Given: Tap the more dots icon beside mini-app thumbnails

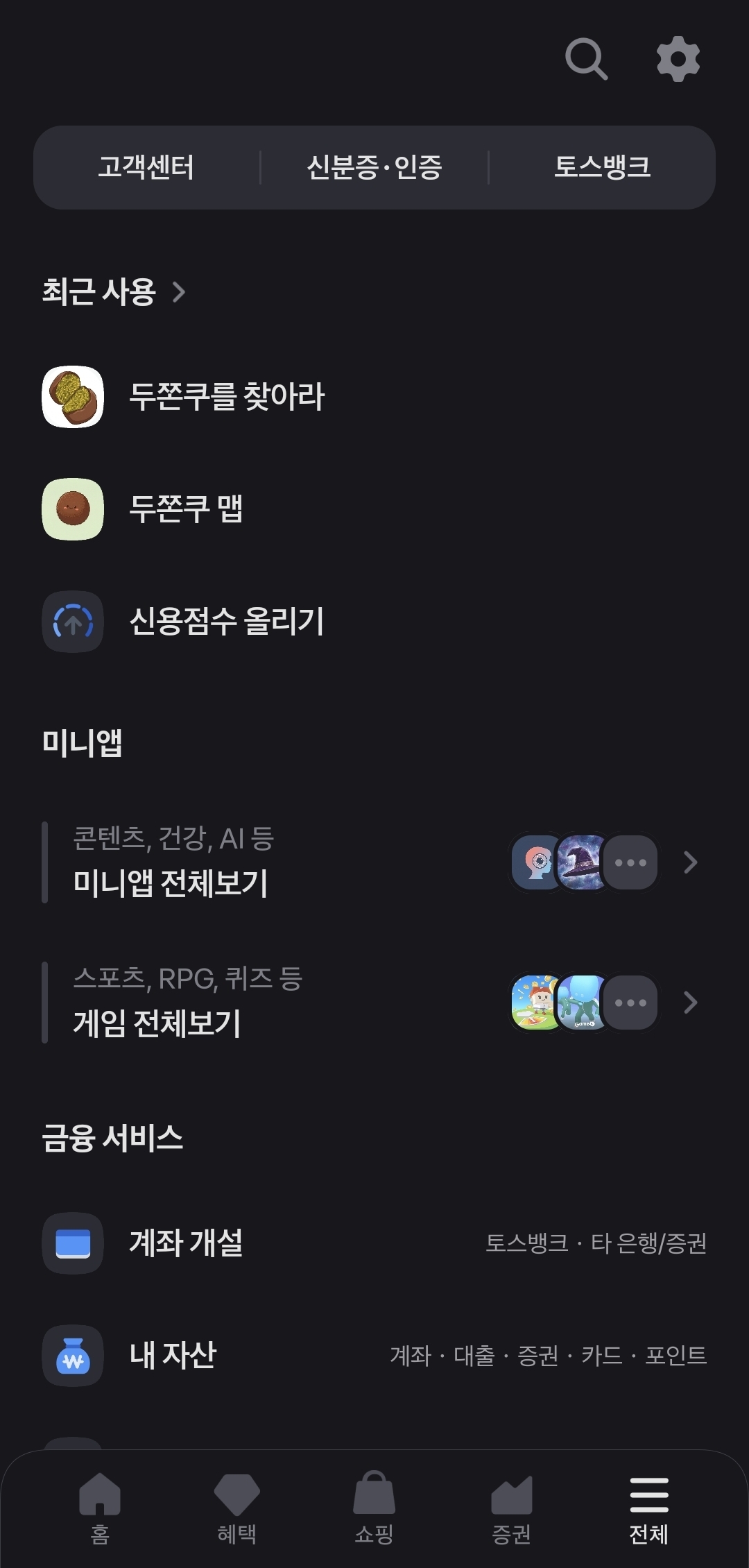Looking at the screenshot, I should coord(630,863).
